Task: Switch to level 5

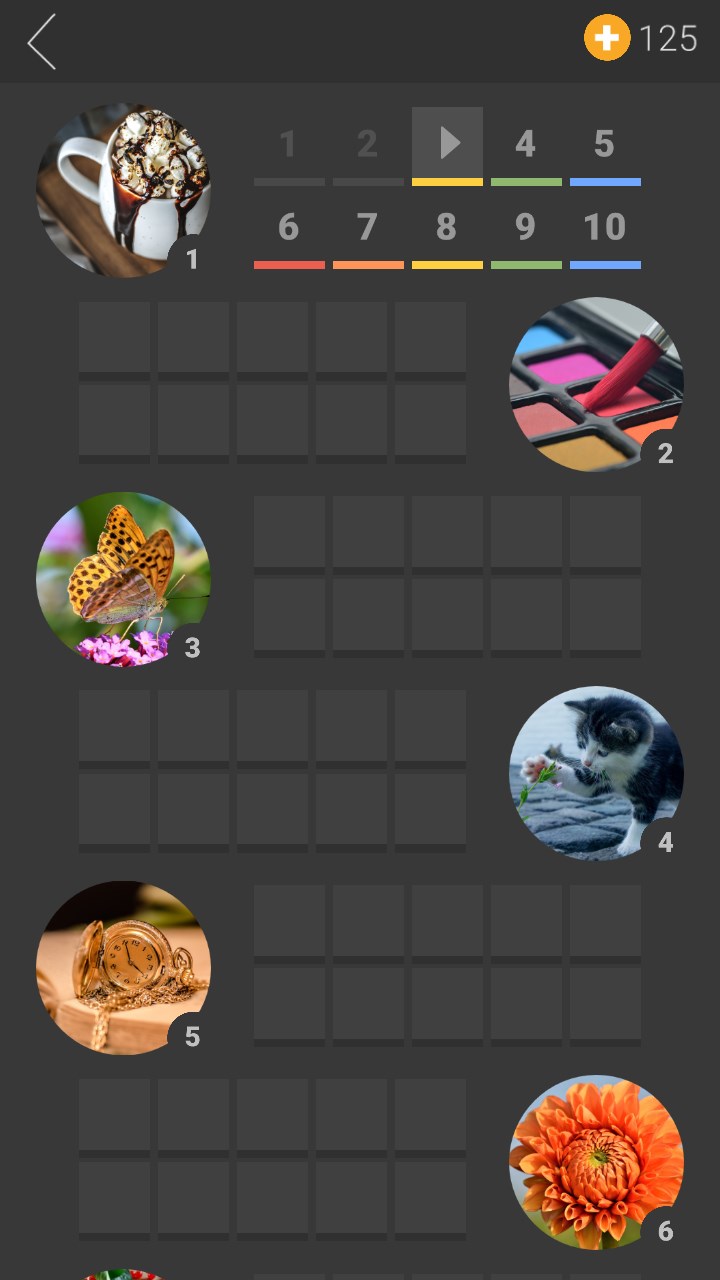Action: click(x=604, y=146)
